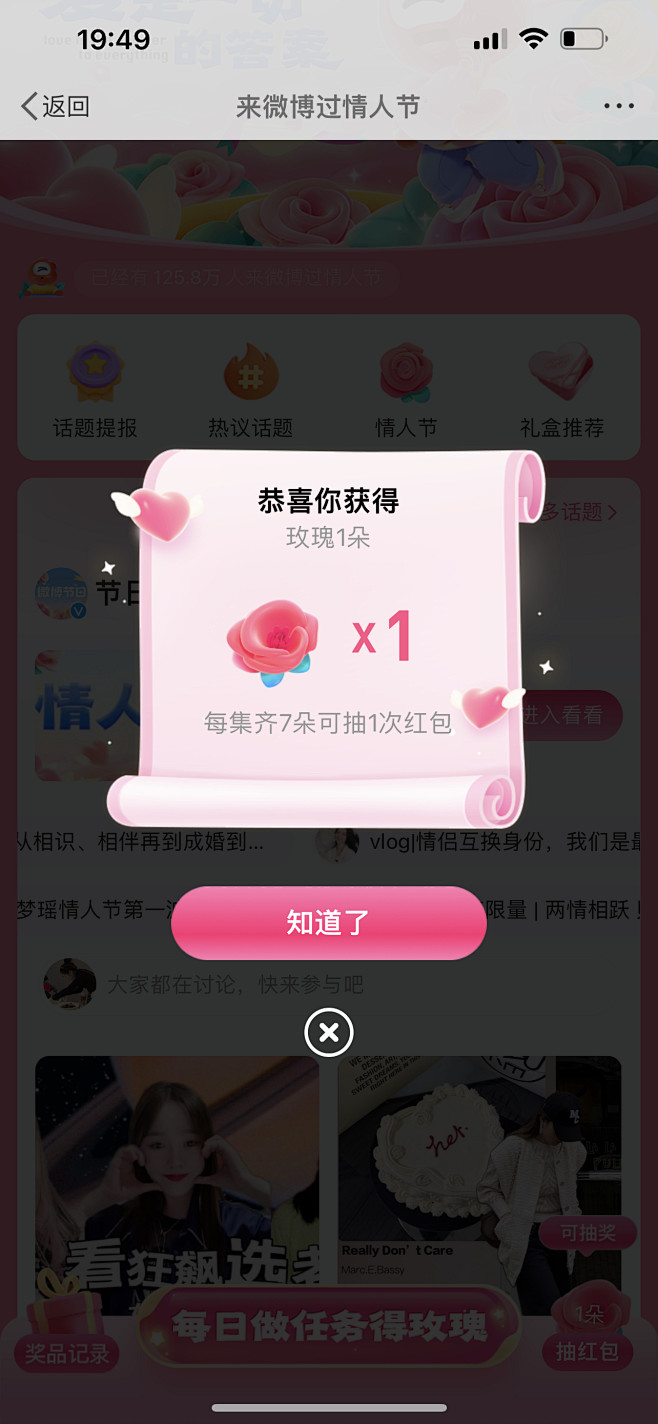Open the three-dot overflow menu
Viewport: 658px width, 1424px height.
point(618,106)
